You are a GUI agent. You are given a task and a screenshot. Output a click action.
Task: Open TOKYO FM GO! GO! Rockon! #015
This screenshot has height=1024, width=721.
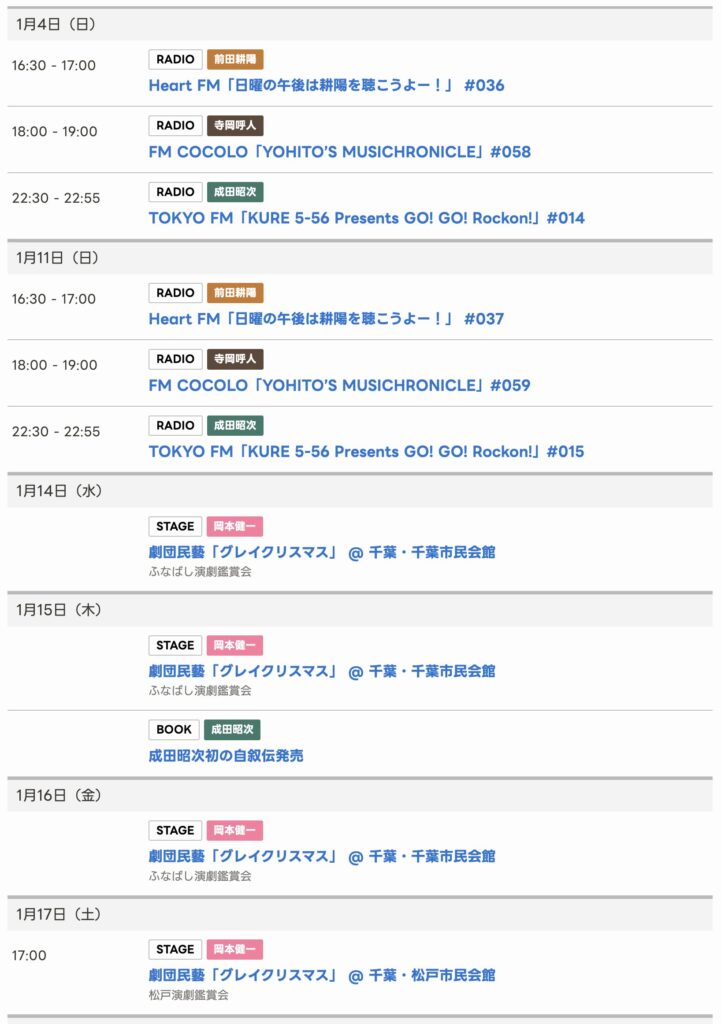(x=366, y=451)
